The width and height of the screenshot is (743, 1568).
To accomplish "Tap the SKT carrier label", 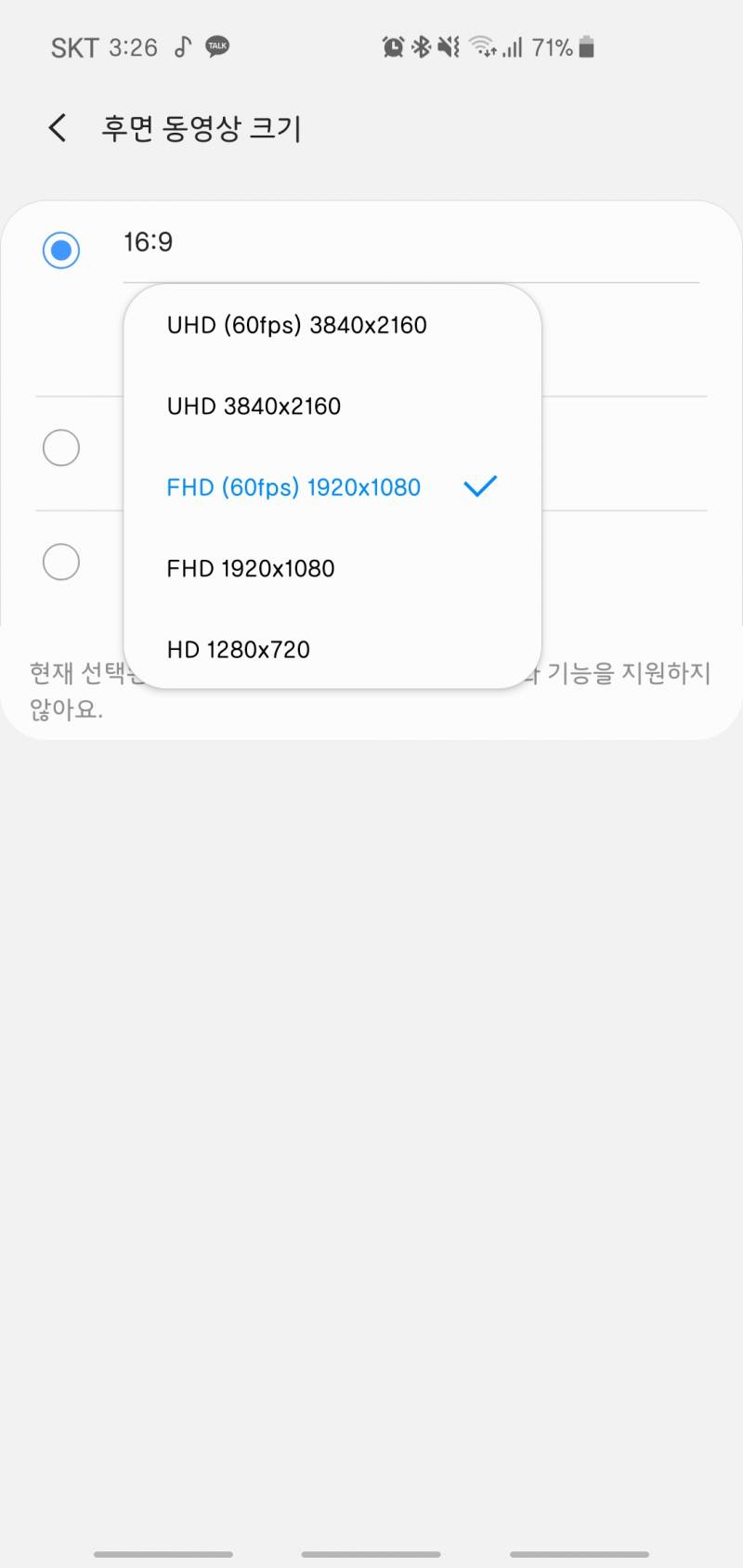I will point(74,45).
